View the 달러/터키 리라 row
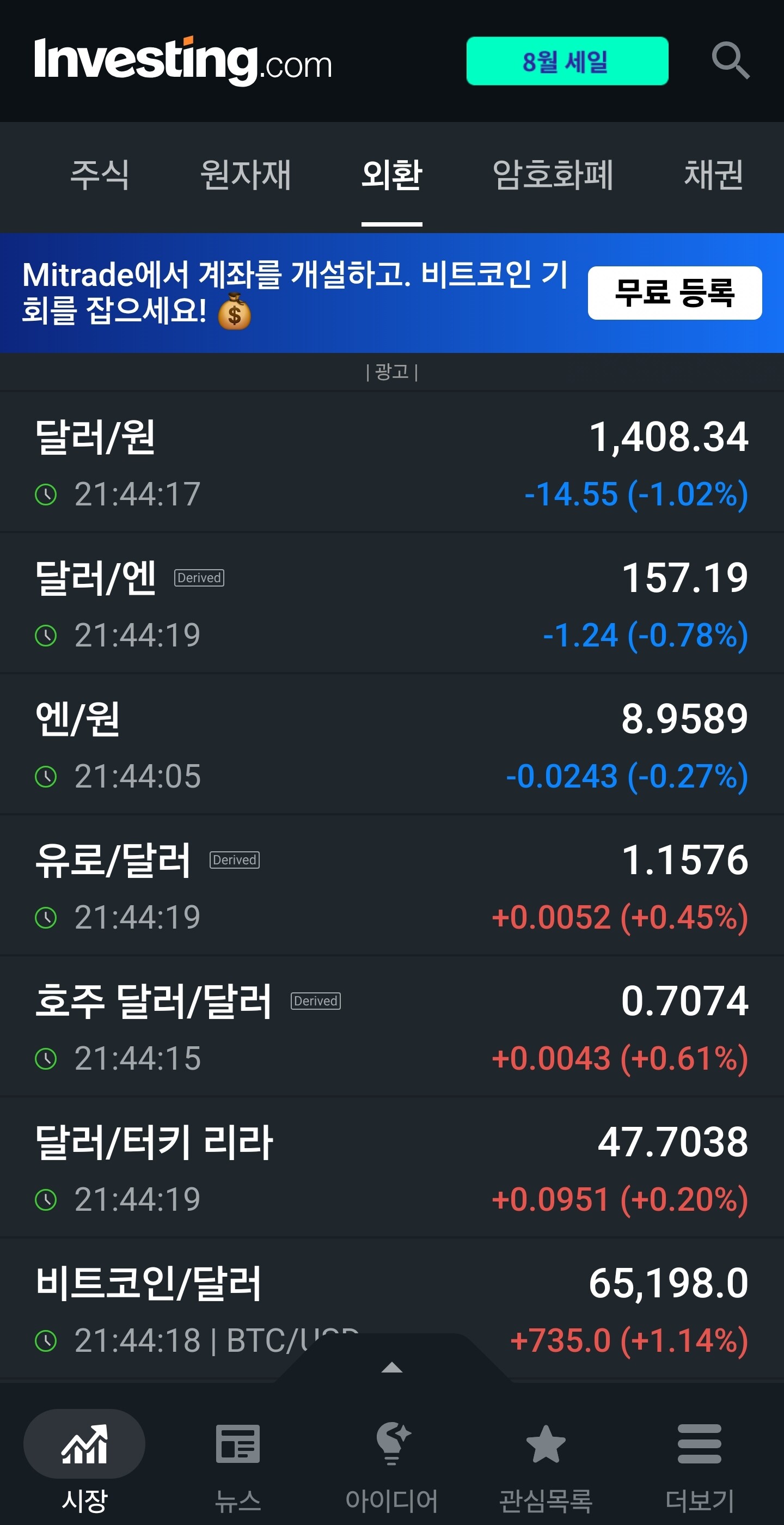784x1525 pixels. point(391,1167)
